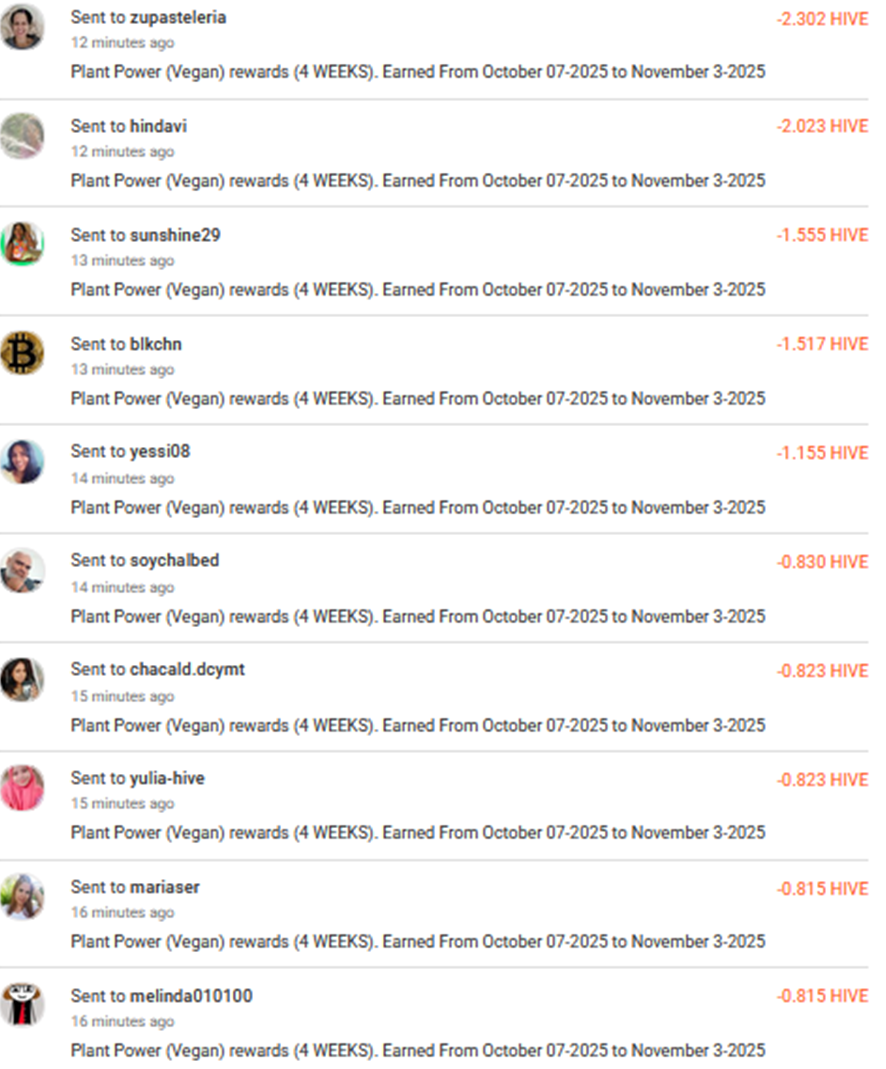The image size is (886, 1069).
Task: Tap the avatar beside soychalbed
Action: [22, 570]
